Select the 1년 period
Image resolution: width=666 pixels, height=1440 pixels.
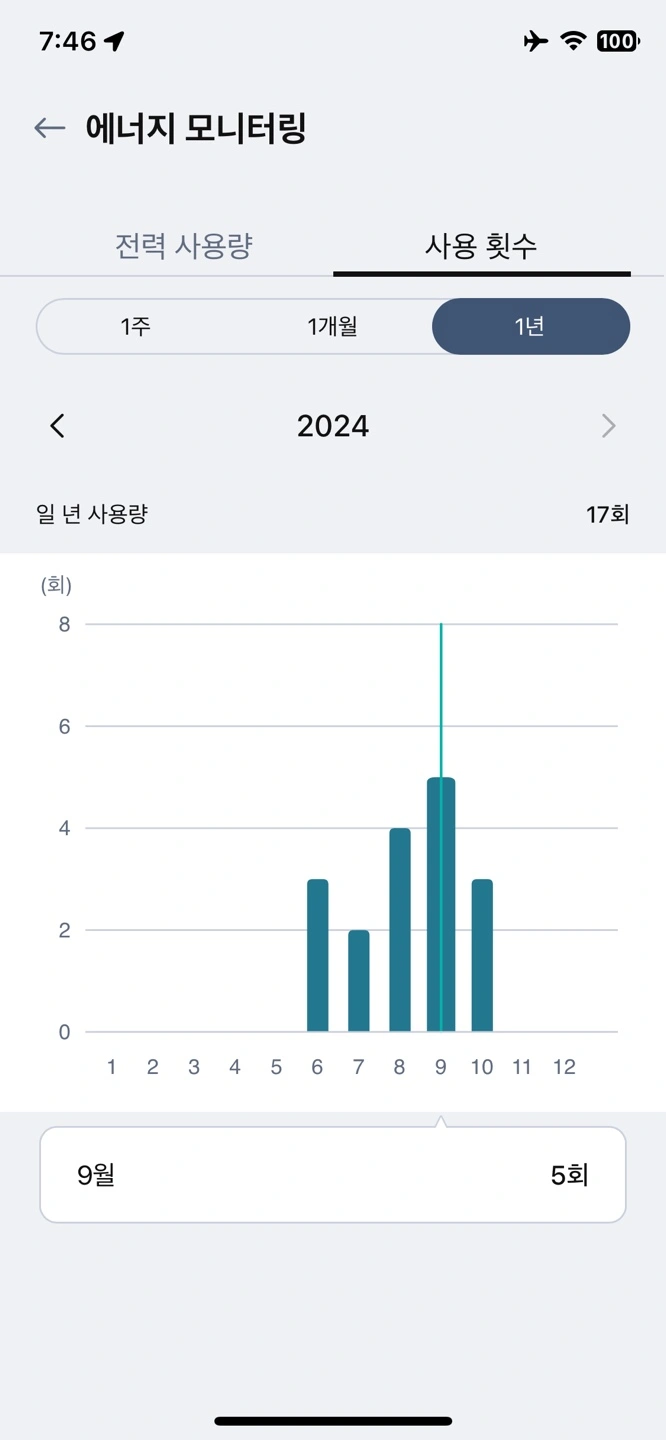[x=530, y=326]
